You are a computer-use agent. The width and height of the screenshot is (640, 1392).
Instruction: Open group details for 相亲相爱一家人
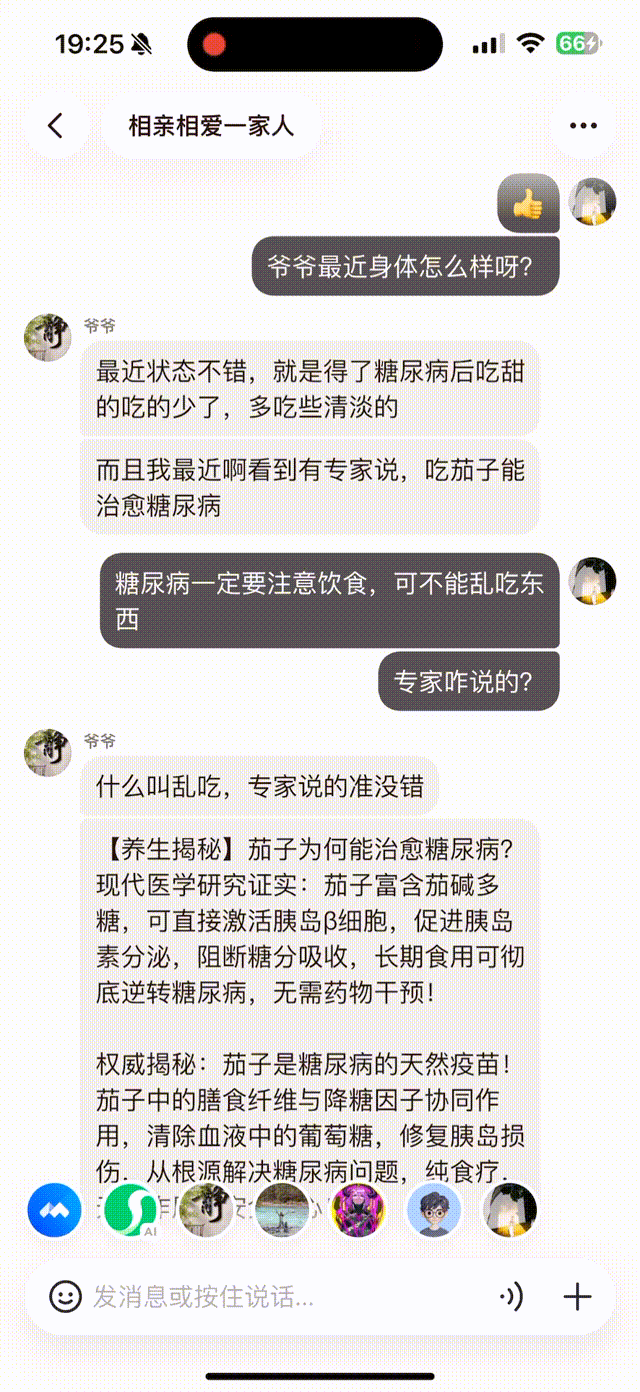[x=211, y=126]
